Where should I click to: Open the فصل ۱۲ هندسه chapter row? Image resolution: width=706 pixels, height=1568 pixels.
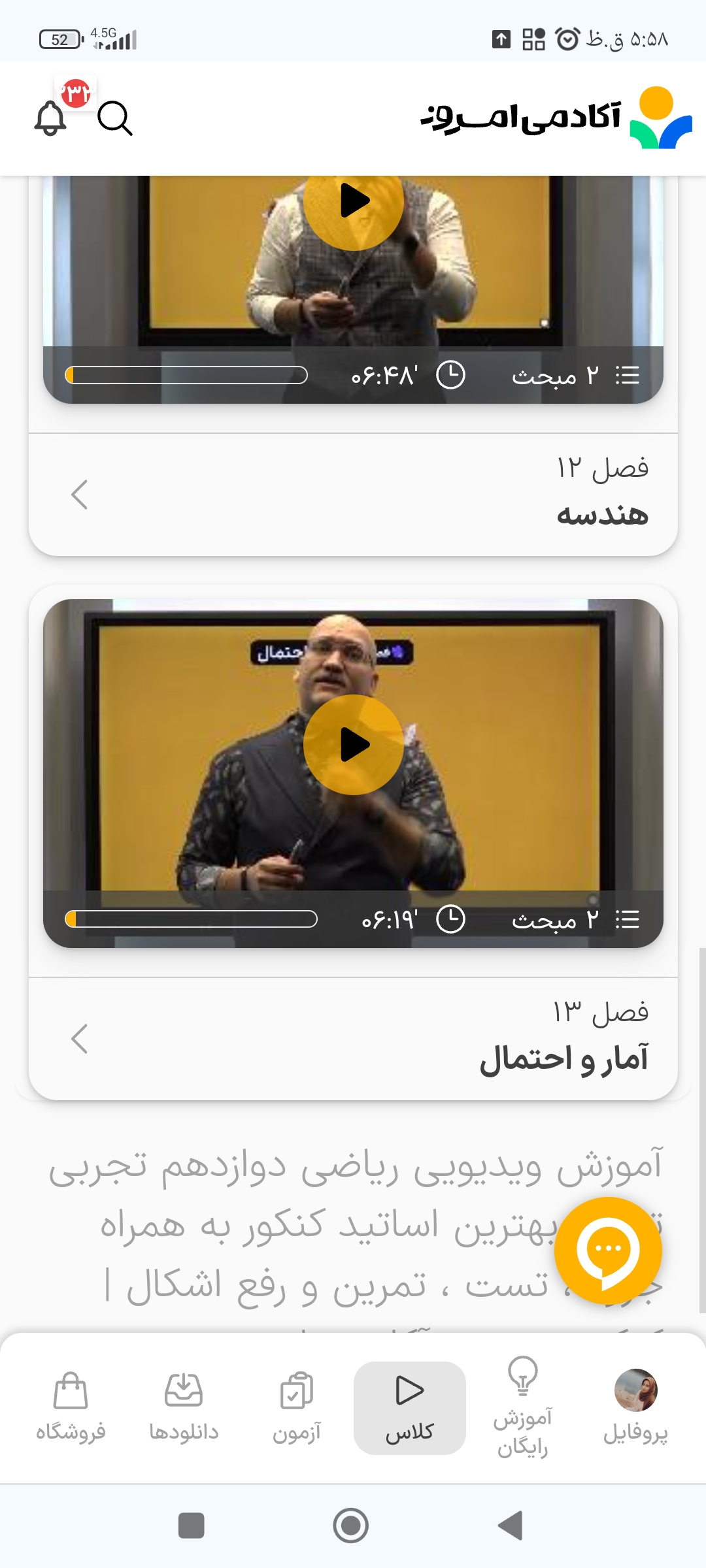pyautogui.click(x=353, y=495)
